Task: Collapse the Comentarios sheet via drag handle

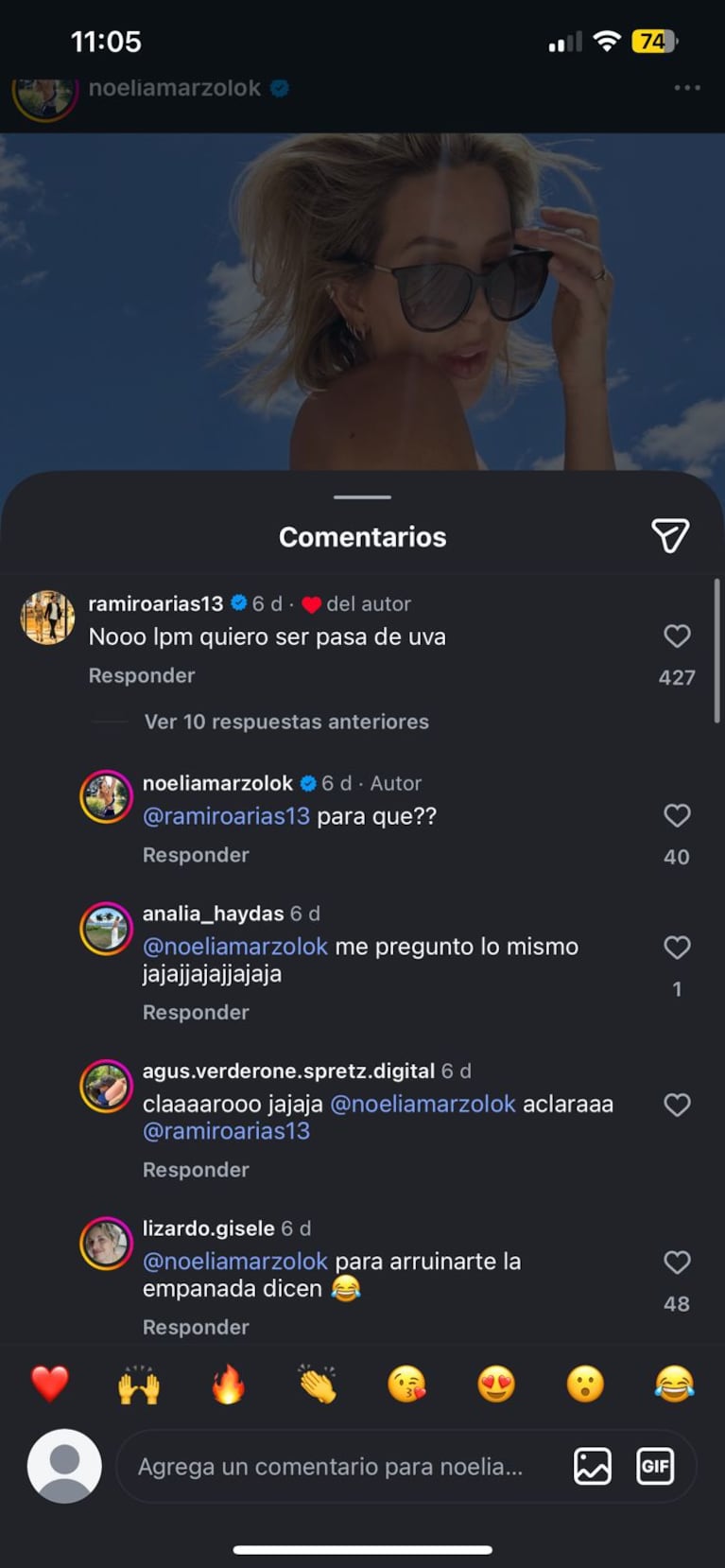Action: tap(362, 496)
